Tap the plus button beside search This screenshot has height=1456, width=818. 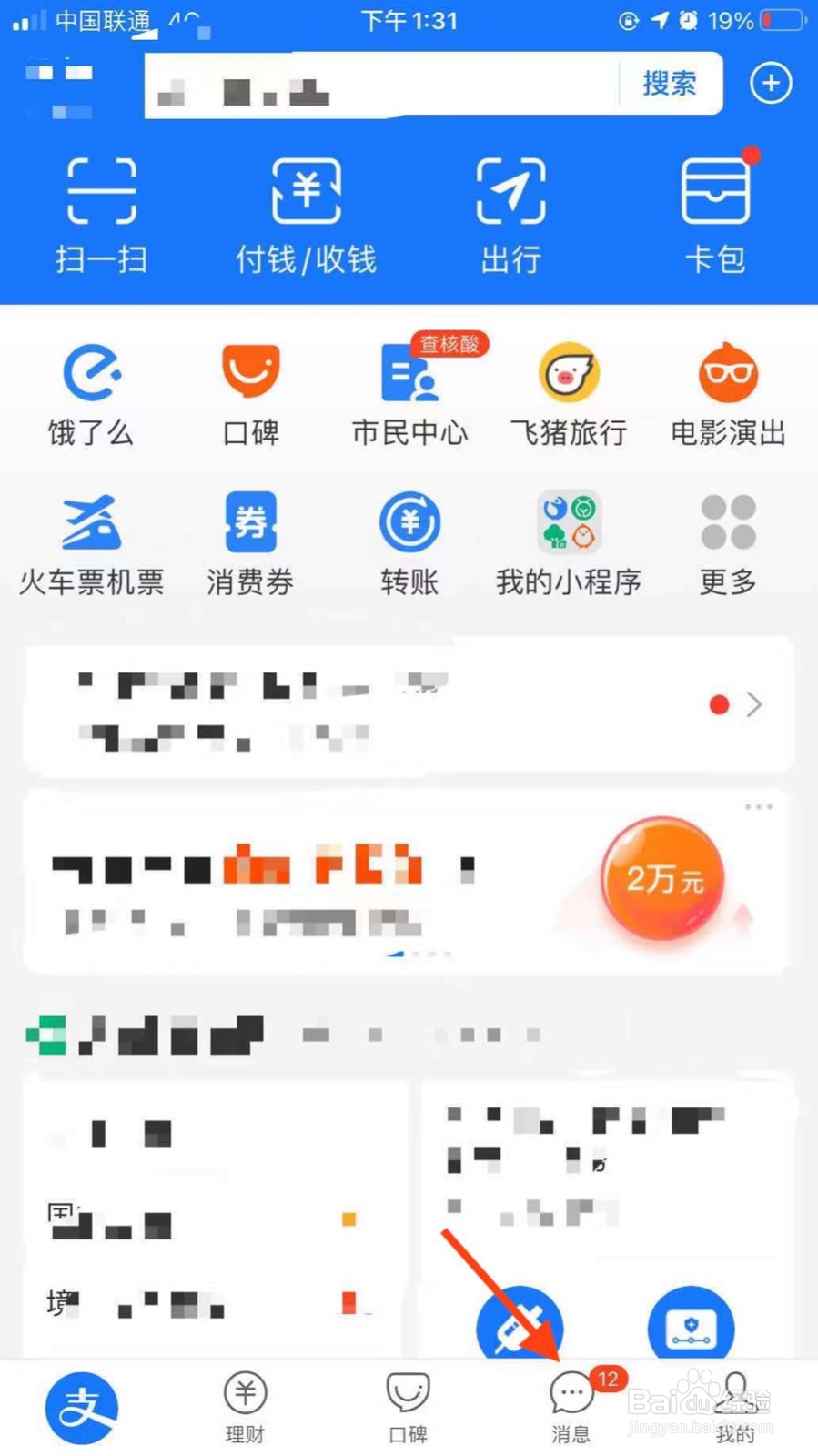pos(770,83)
